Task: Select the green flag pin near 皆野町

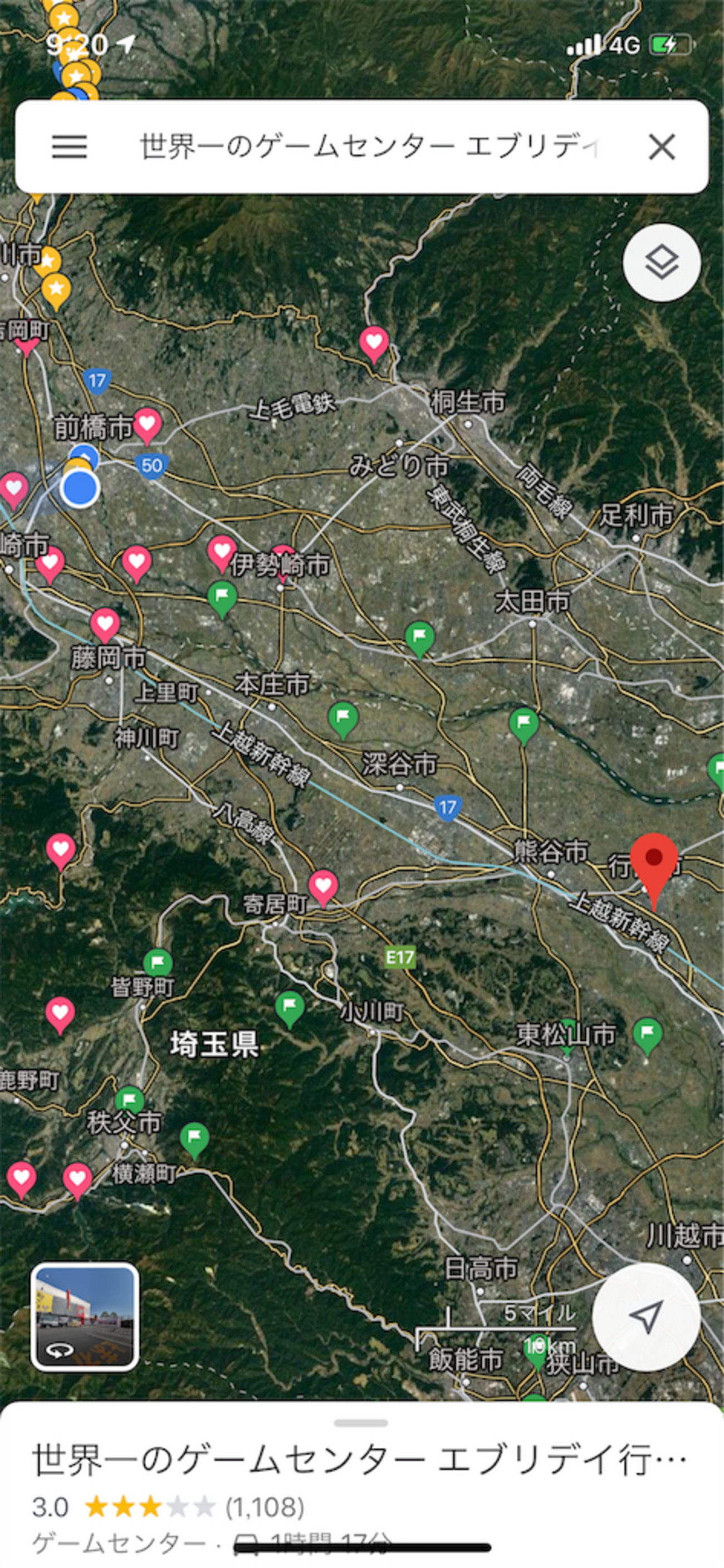Action: point(158,963)
